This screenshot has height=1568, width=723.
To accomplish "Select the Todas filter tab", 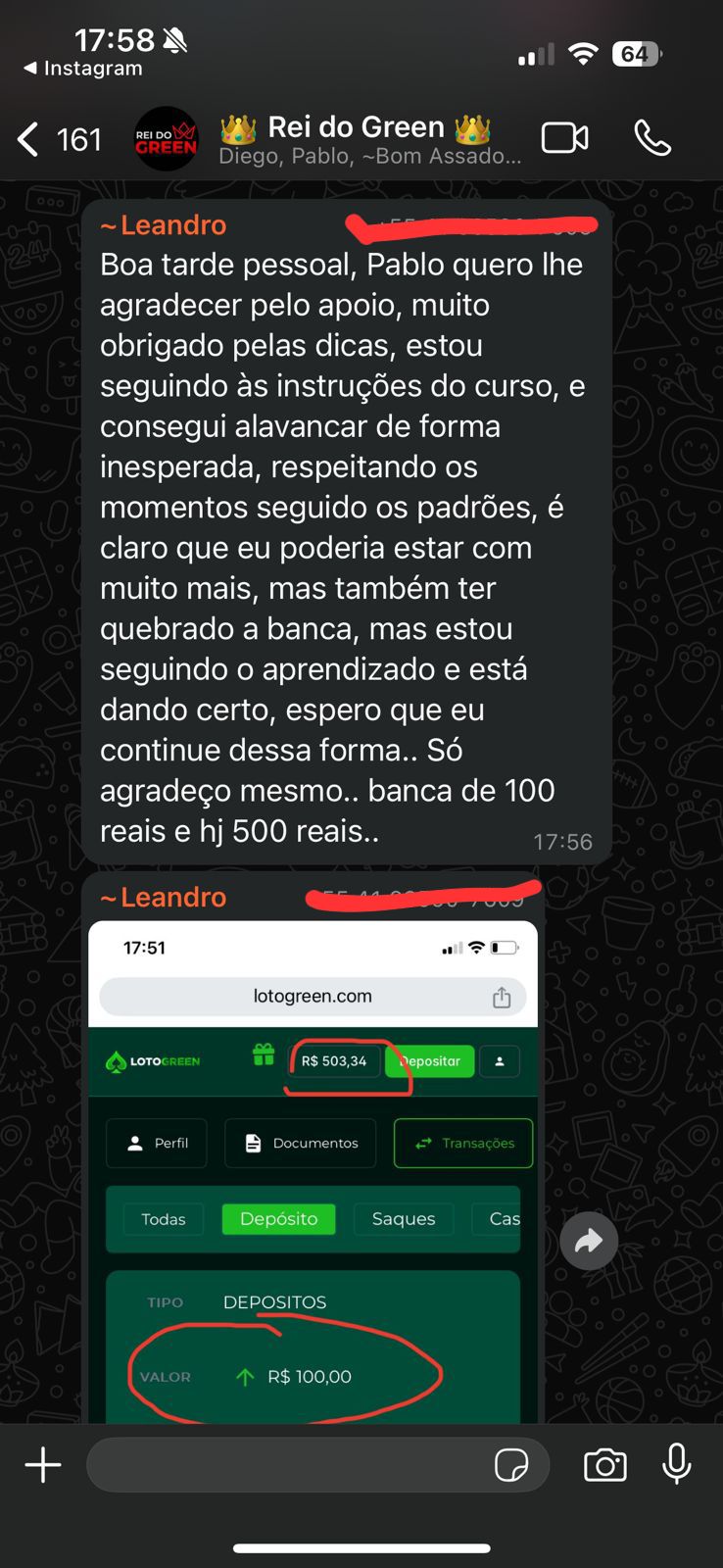I will (x=164, y=1218).
